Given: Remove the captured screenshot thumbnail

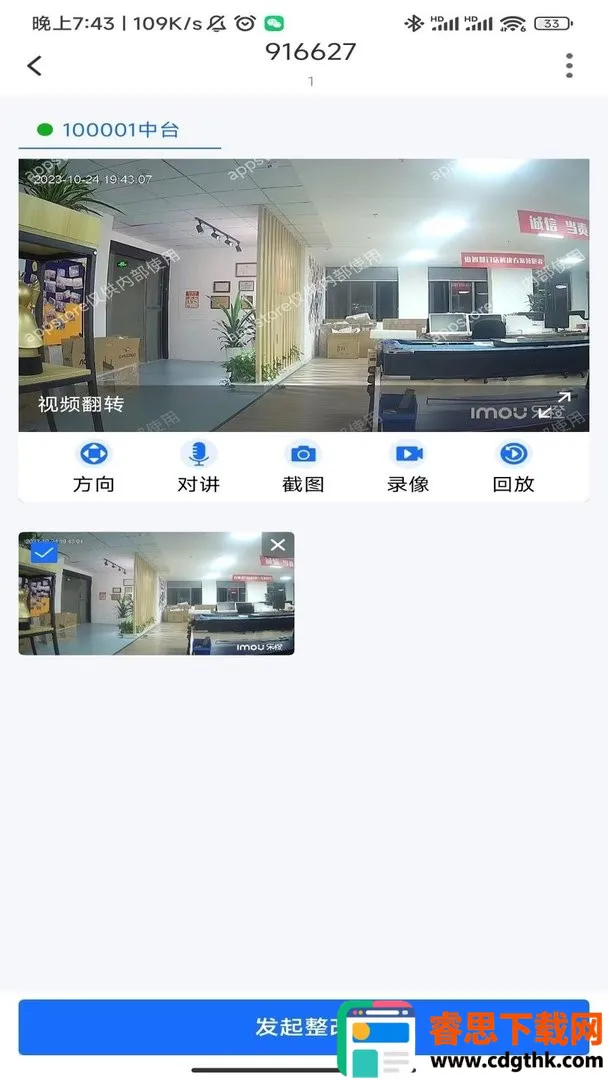Looking at the screenshot, I should pos(278,545).
